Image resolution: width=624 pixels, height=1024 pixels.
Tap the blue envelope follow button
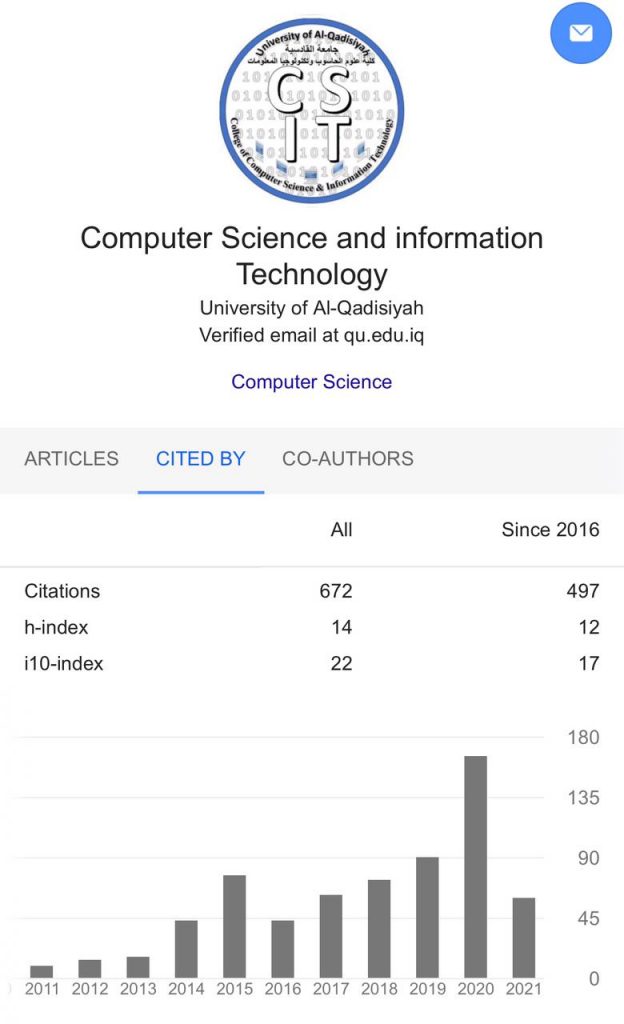pyautogui.click(x=580, y=33)
